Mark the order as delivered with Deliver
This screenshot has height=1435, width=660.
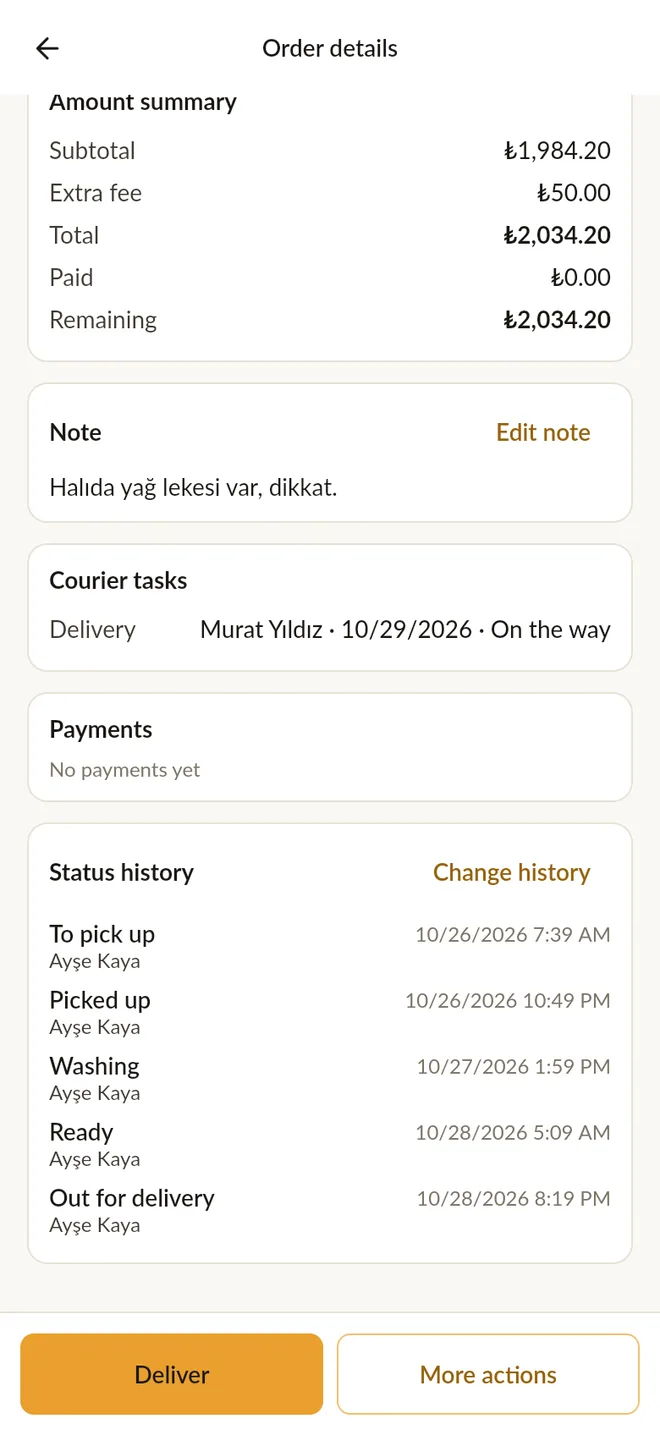[172, 1374]
